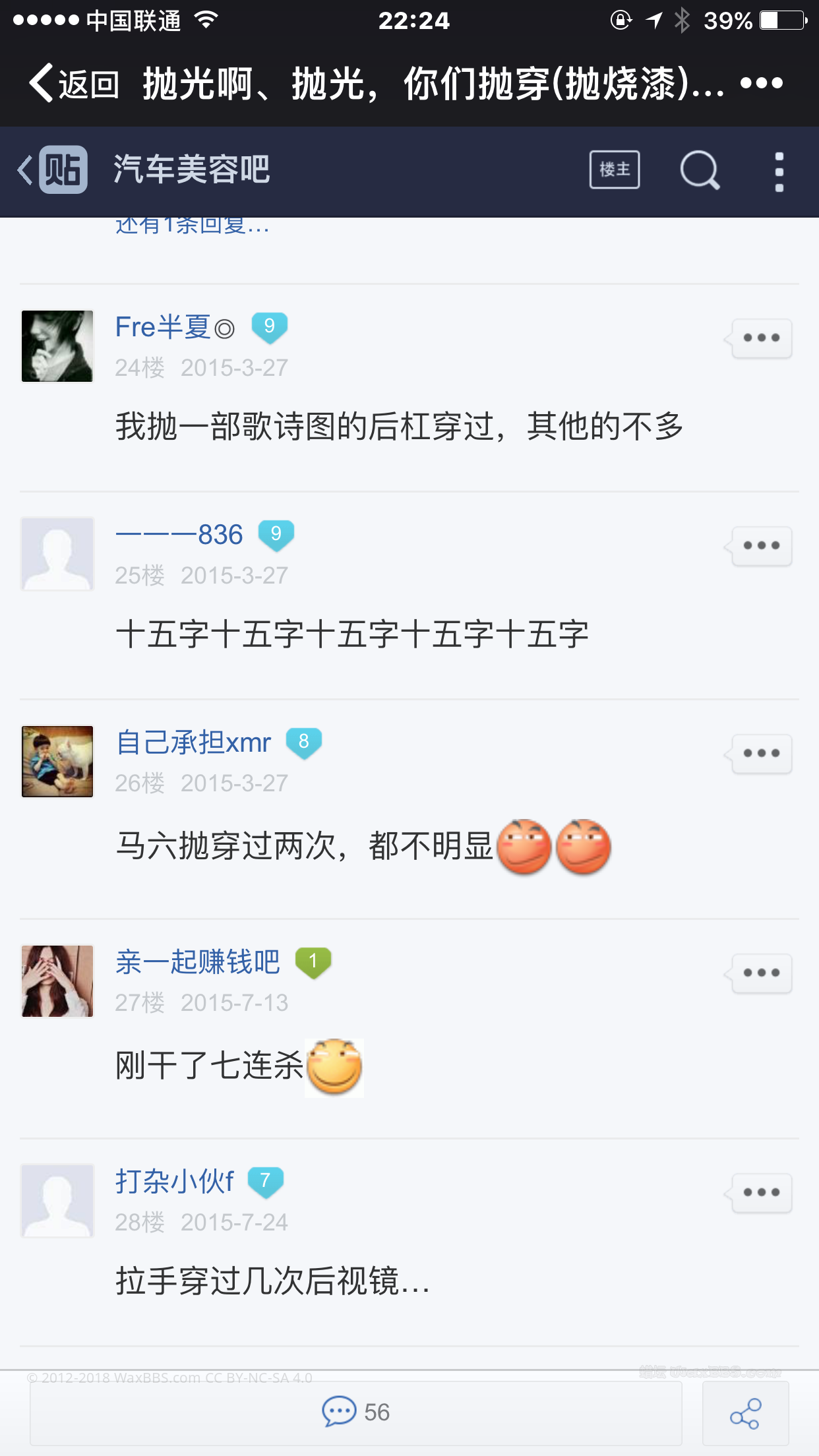The height and width of the screenshot is (1456, 819).
Task: Open the 56 comments reply bar
Action: (x=355, y=1412)
